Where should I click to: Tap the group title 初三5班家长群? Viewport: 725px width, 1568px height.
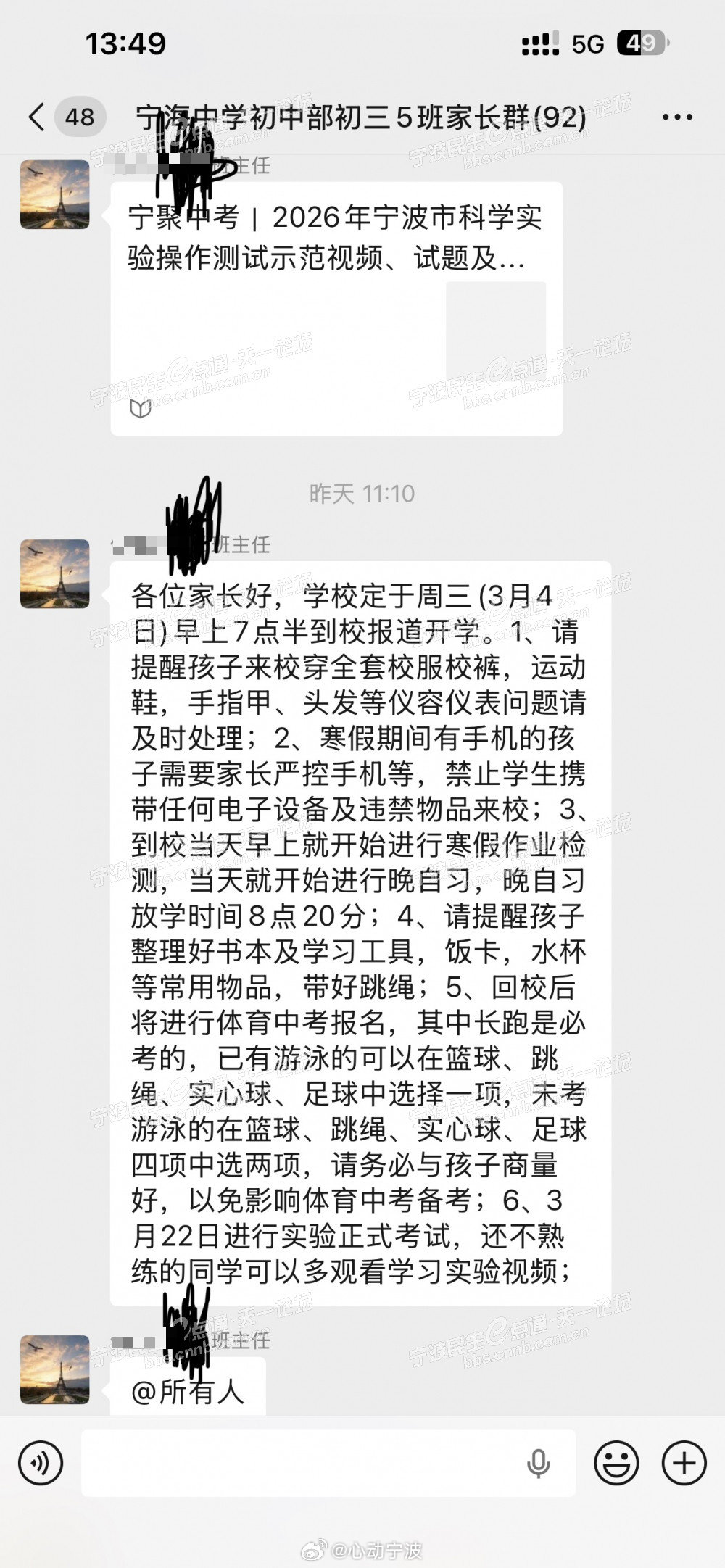tap(359, 117)
